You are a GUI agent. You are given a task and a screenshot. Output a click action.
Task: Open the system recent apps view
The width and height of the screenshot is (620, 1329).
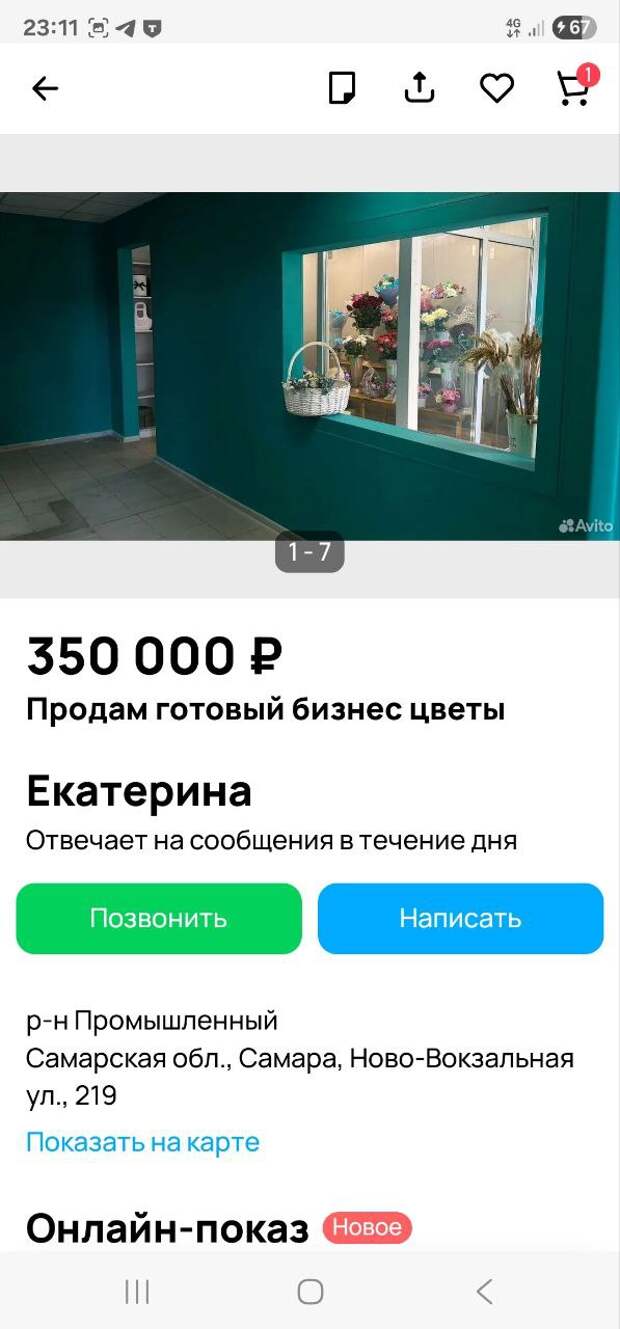[137, 1292]
